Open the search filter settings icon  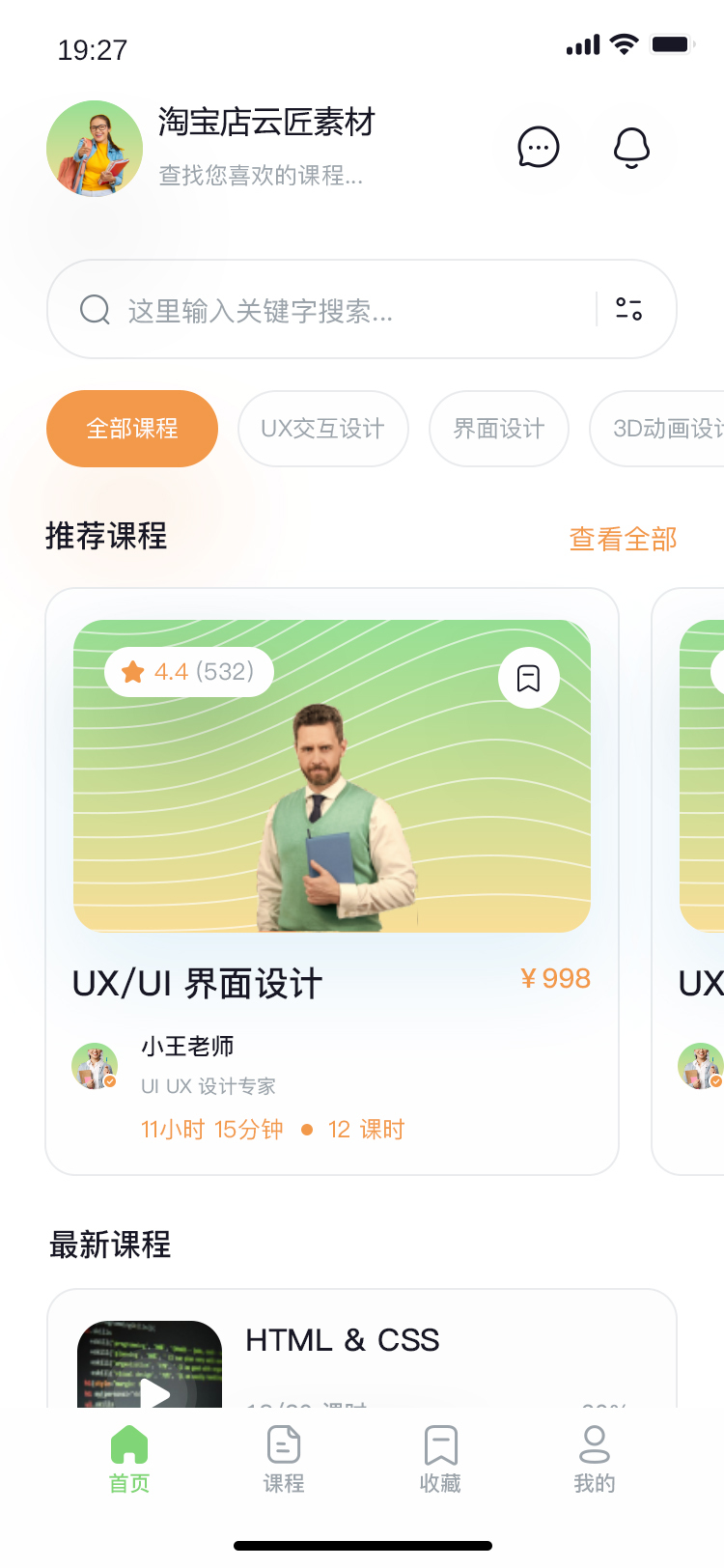629,309
